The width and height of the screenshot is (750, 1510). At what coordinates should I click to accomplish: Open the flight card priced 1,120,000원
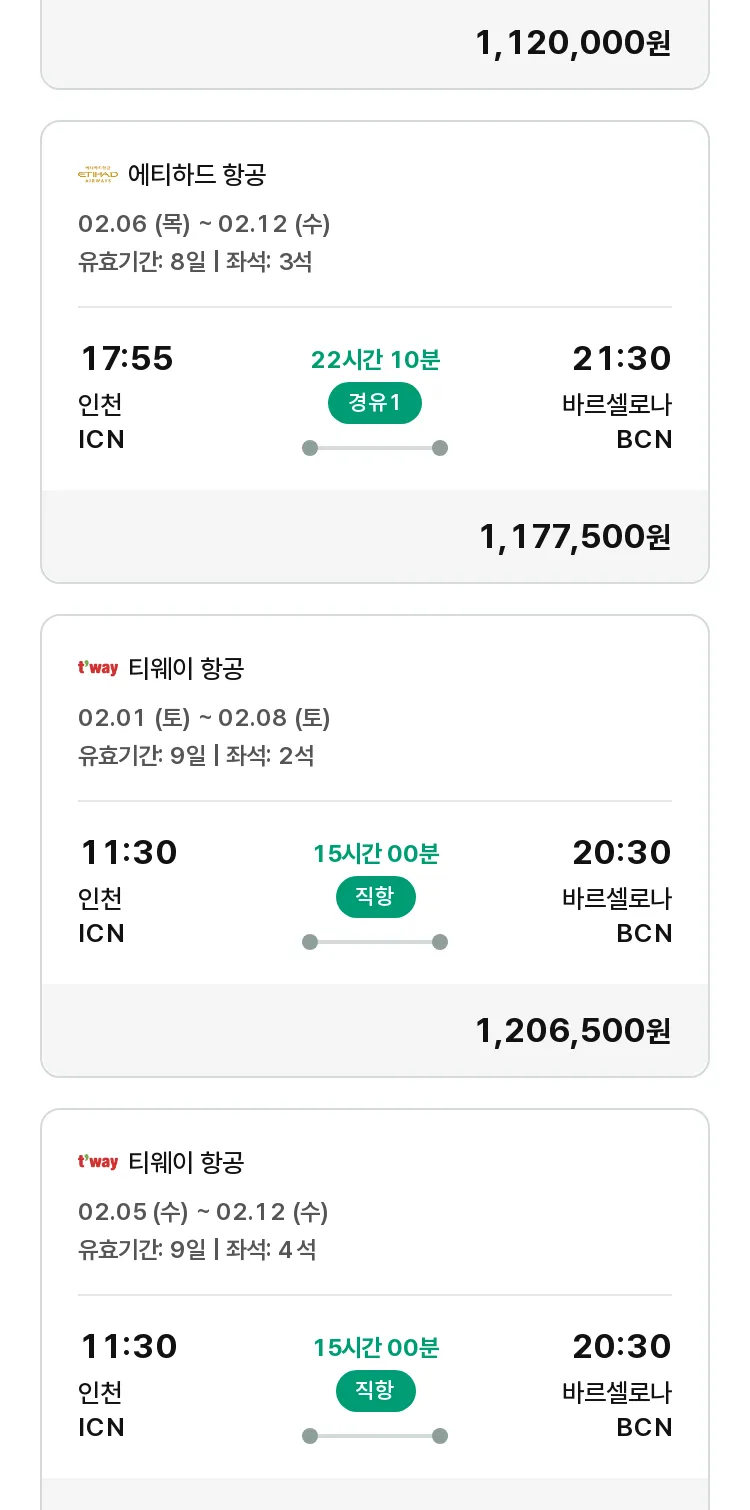tap(375, 44)
